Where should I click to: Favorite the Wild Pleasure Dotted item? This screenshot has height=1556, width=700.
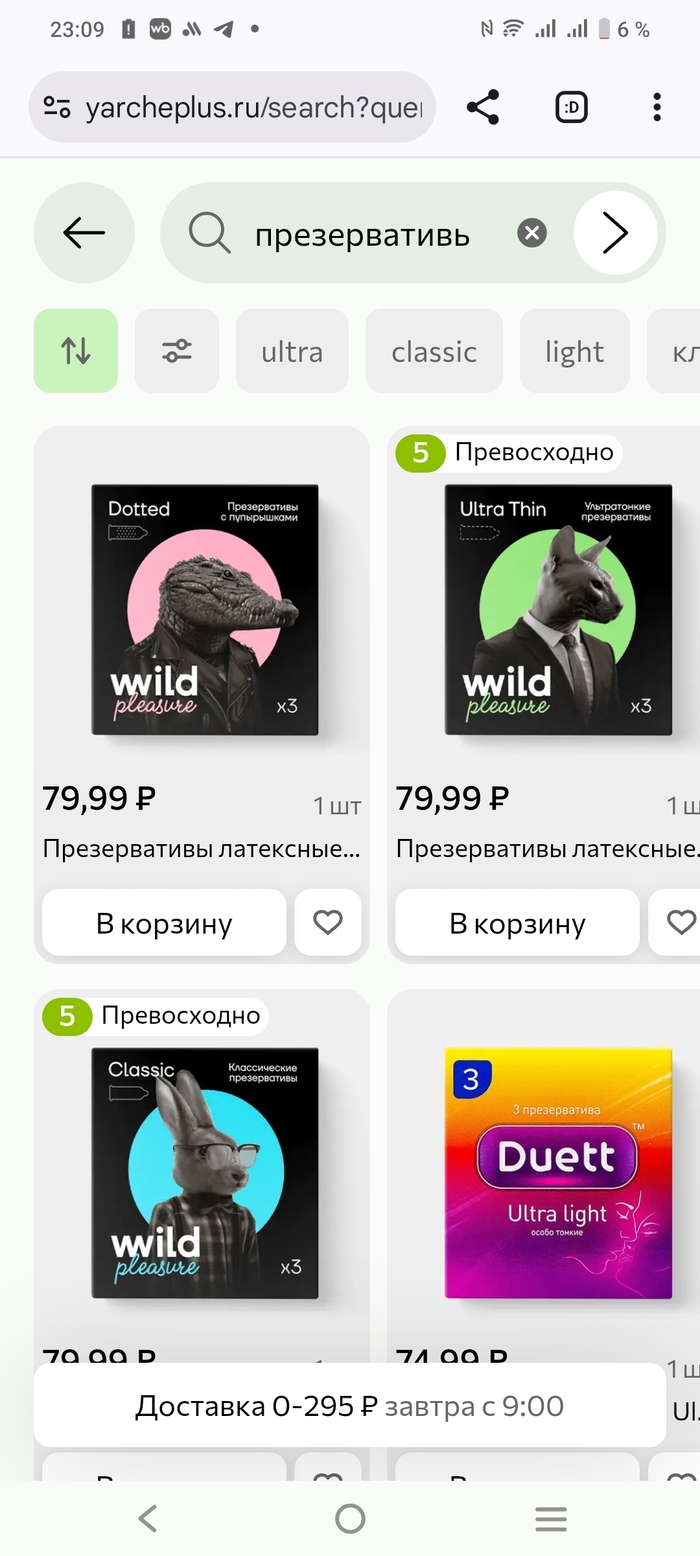click(328, 922)
